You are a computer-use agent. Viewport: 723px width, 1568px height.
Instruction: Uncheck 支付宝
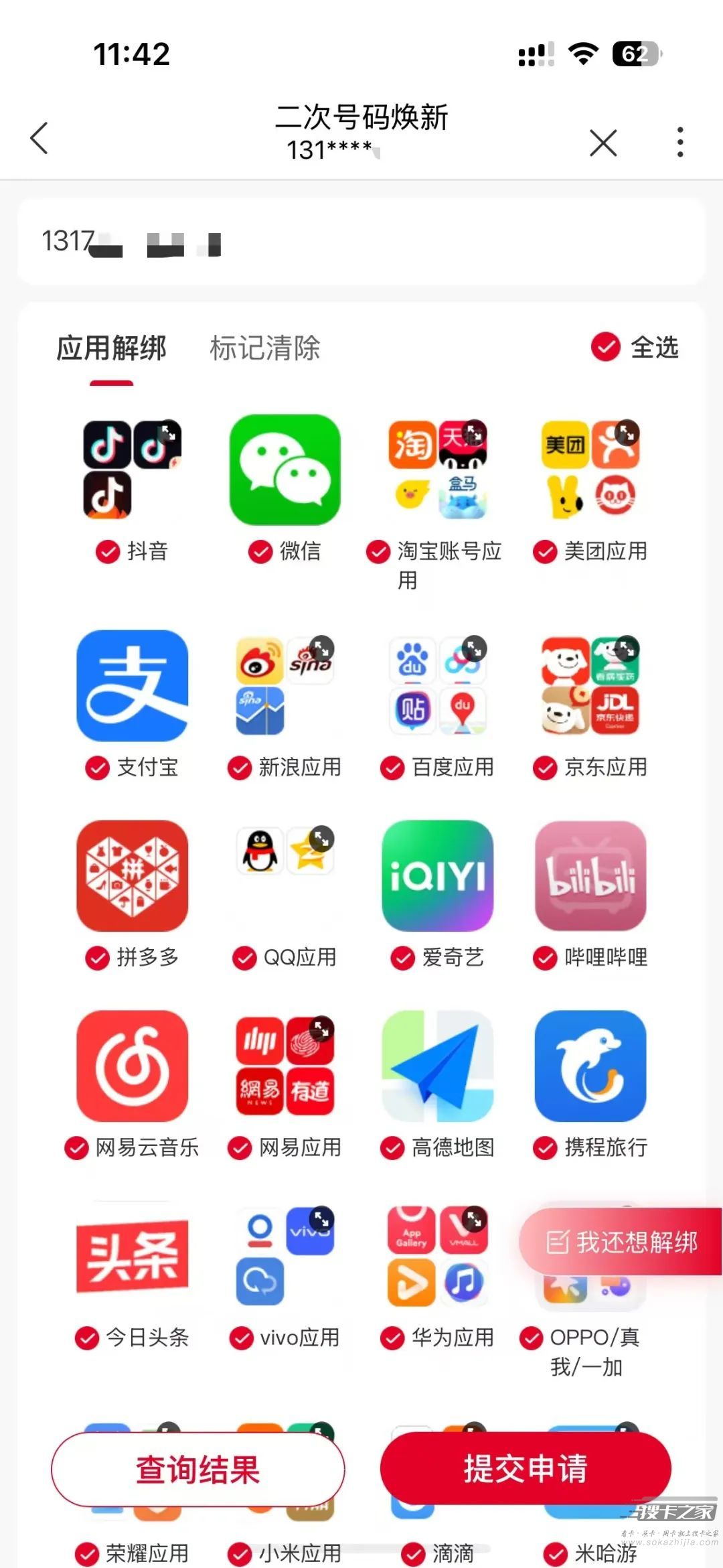98,768
